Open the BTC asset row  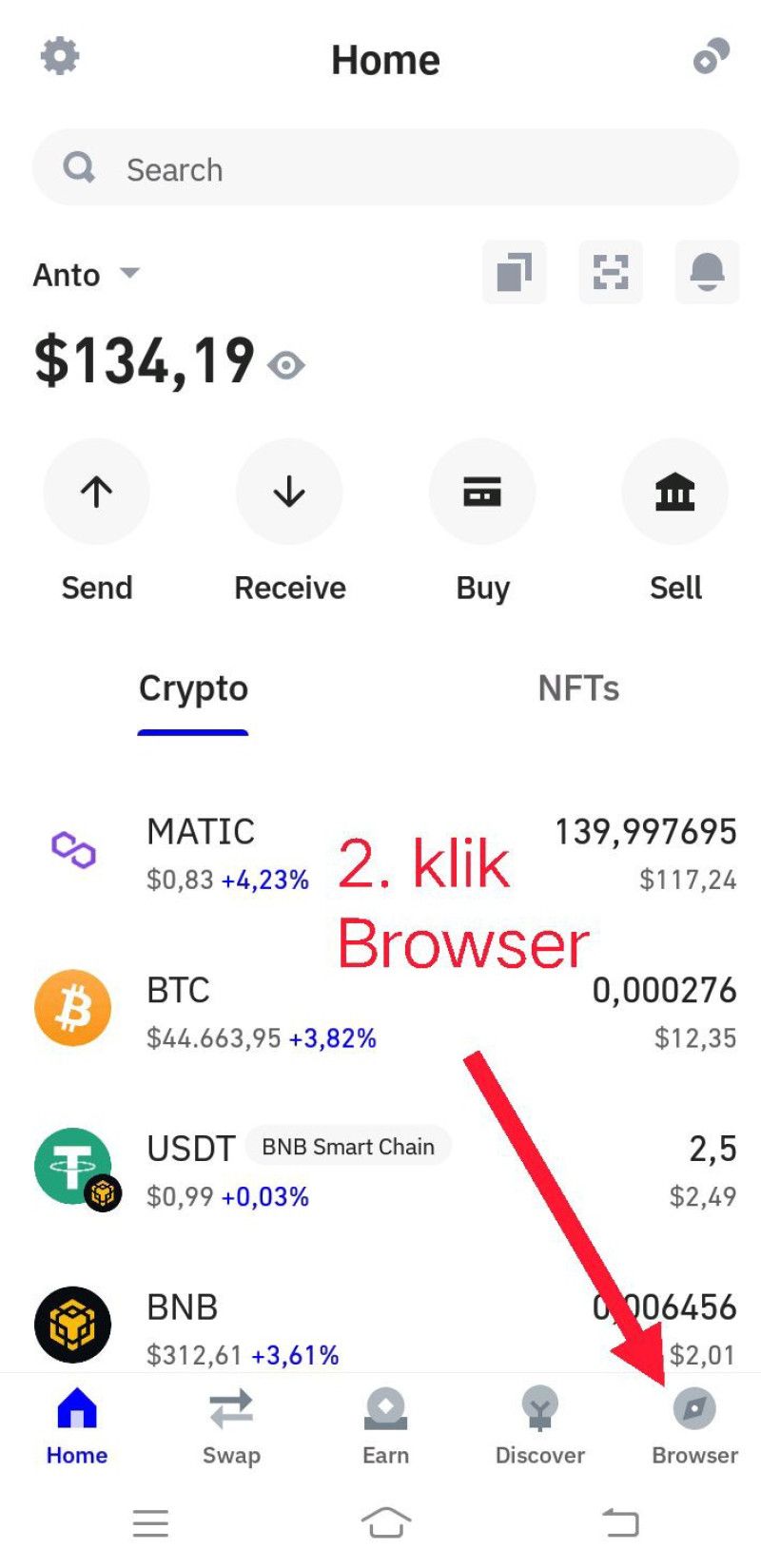[x=385, y=1011]
